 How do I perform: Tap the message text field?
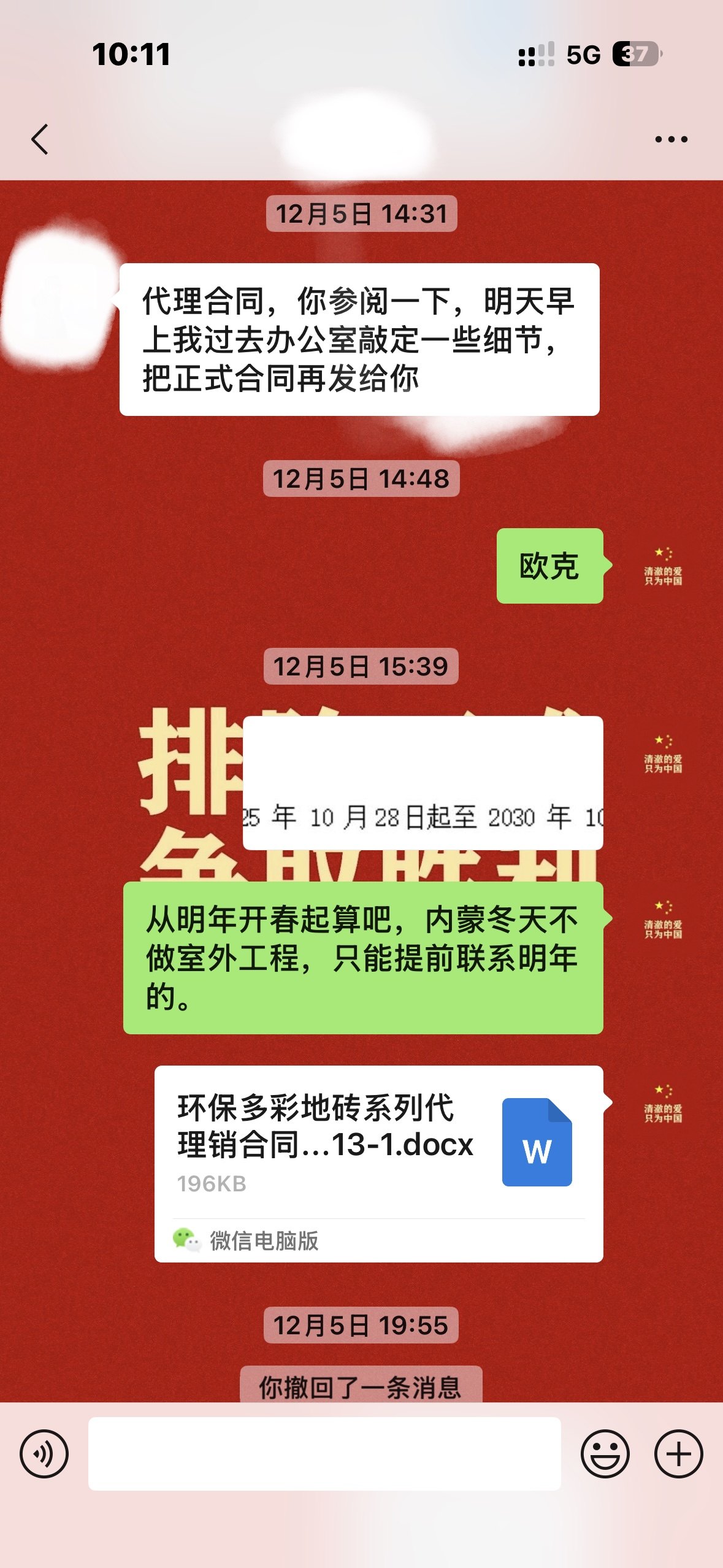(324, 1453)
